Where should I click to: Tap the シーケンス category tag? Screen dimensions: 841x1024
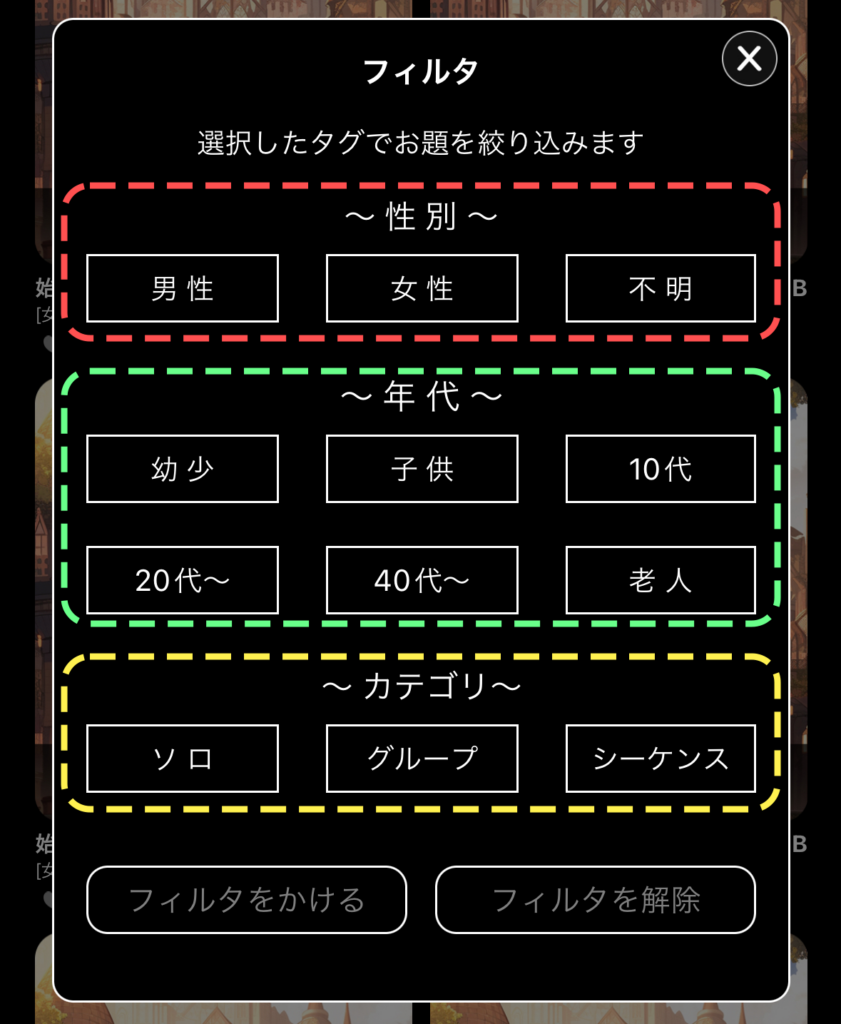point(661,758)
